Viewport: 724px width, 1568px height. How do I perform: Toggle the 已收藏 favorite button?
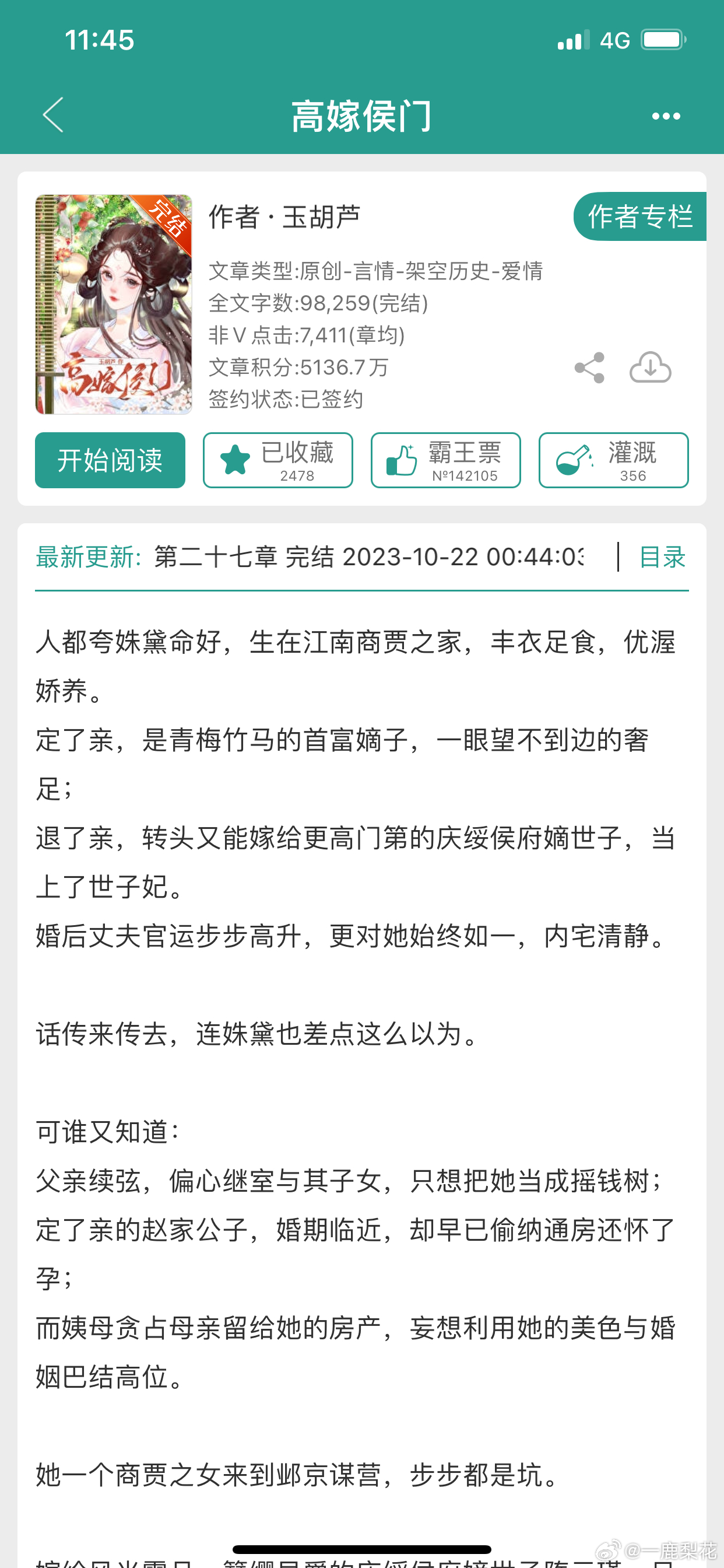pos(278,460)
